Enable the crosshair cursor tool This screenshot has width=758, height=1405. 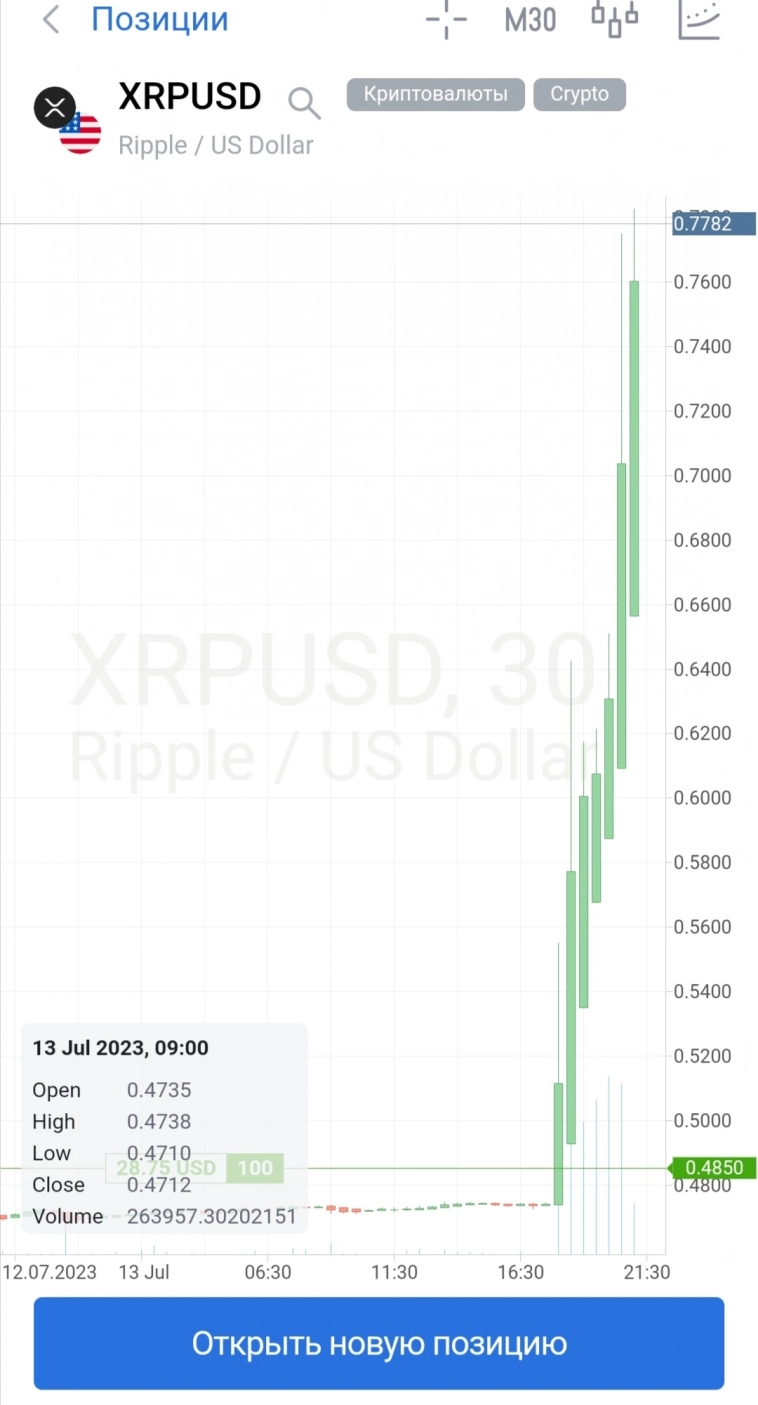coord(446,19)
